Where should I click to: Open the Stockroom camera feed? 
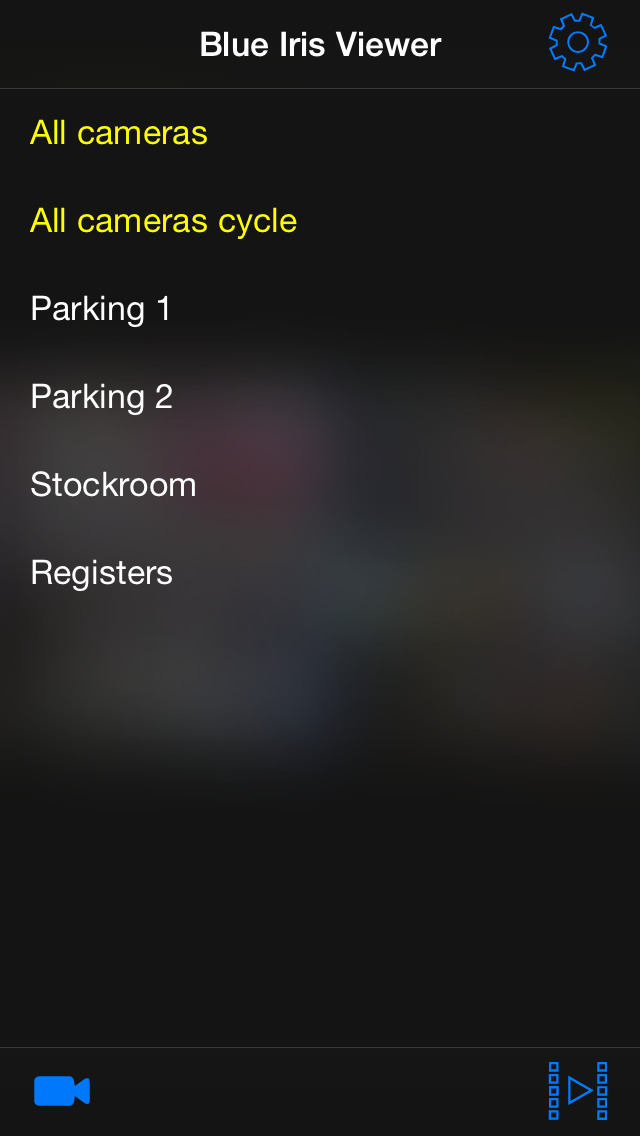113,485
